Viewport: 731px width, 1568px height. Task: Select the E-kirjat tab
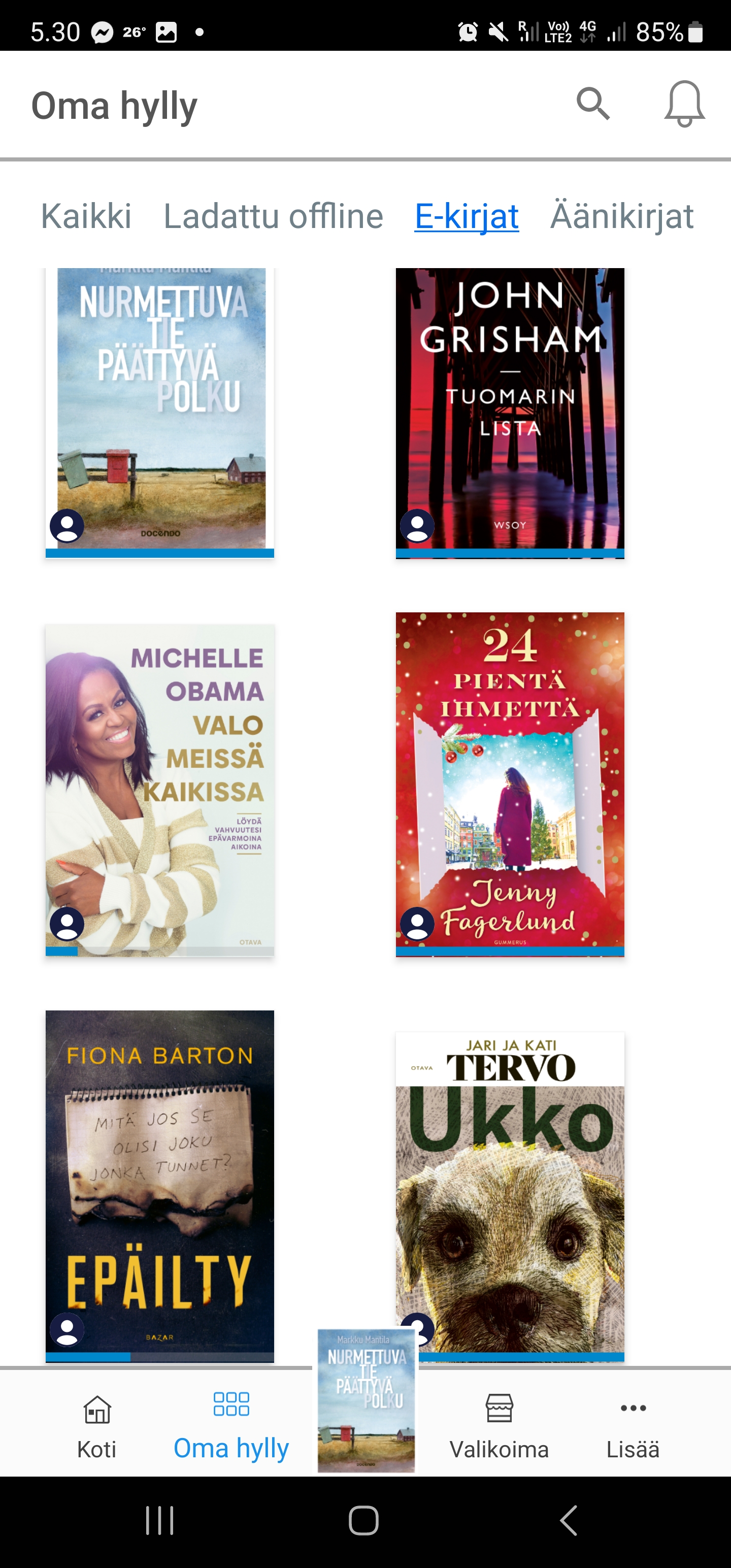(x=466, y=216)
